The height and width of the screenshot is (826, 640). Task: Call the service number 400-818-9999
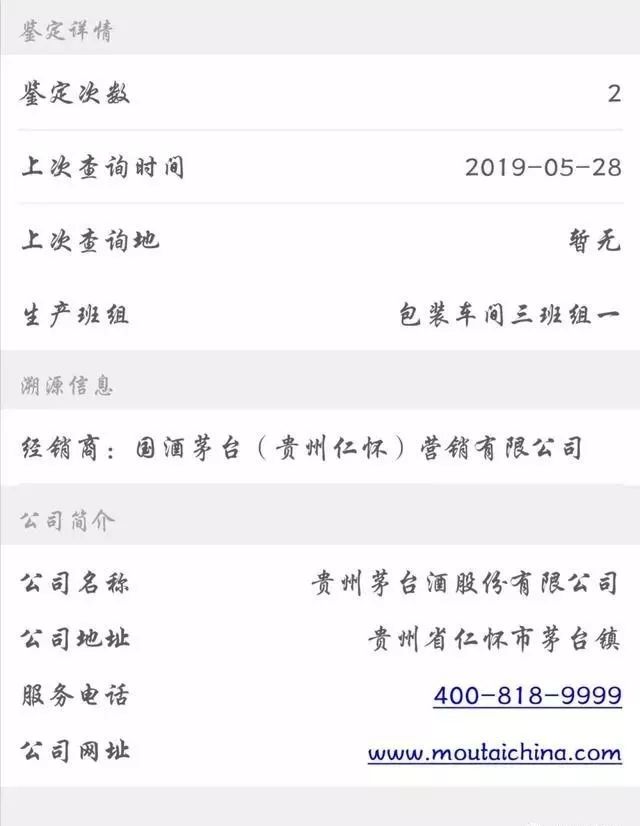(x=527, y=695)
